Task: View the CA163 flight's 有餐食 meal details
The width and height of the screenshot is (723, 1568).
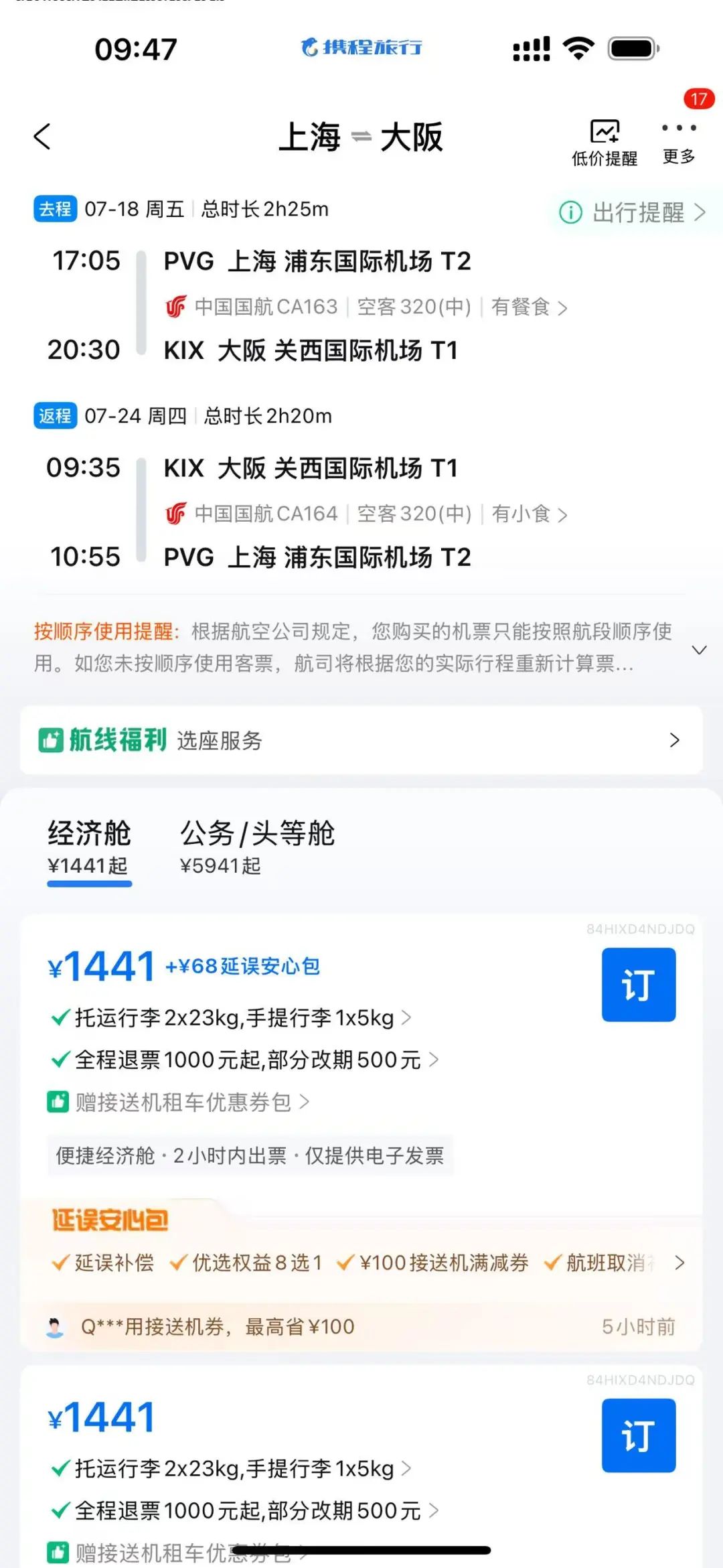Action: tap(529, 307)
